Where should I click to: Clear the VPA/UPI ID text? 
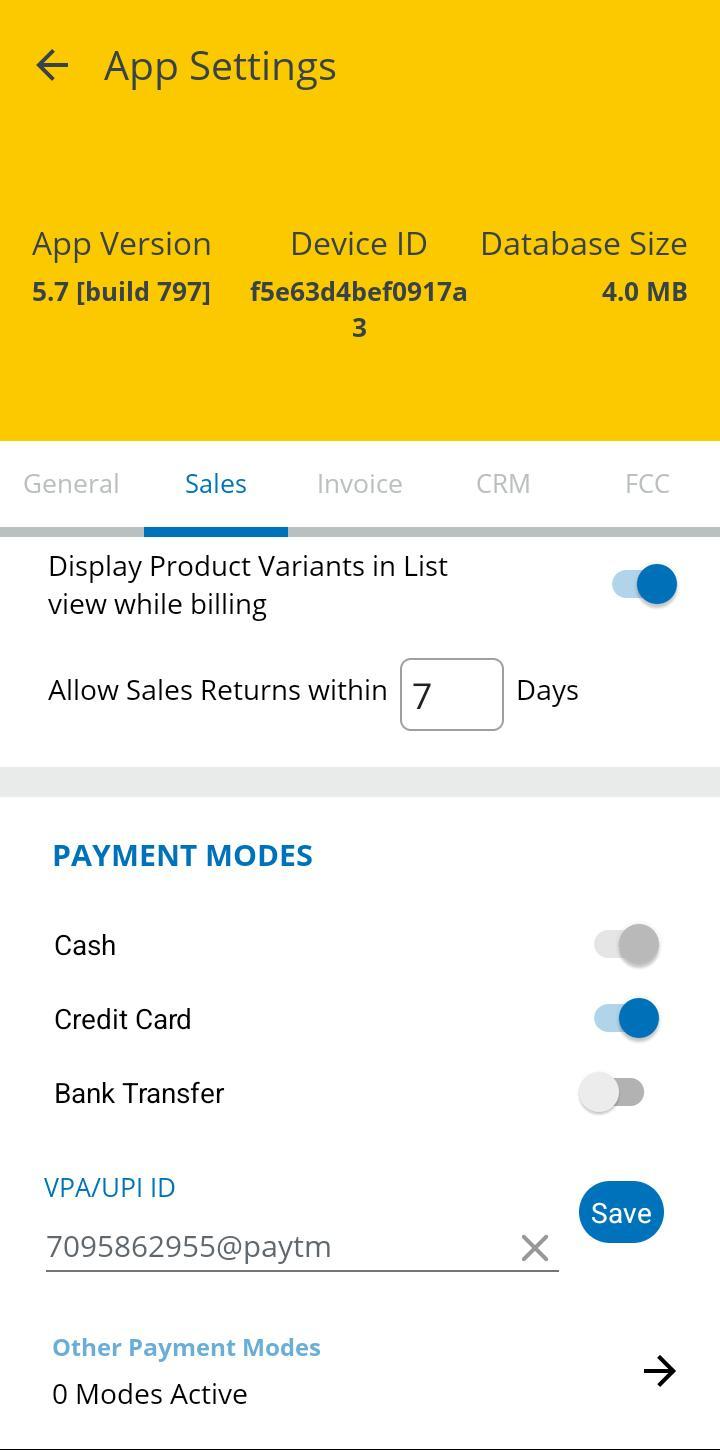pyautogui.click(x=535, y=1248)
